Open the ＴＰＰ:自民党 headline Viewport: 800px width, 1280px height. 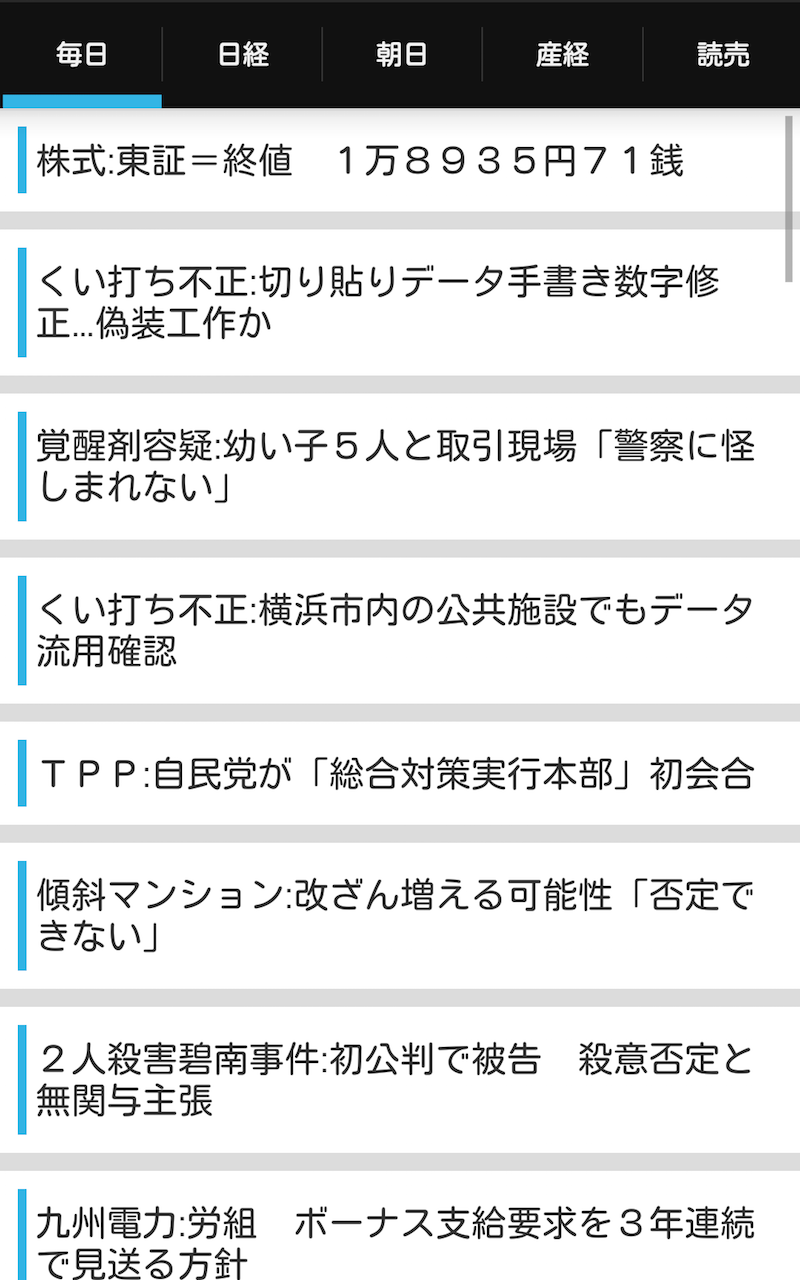click(x=395, y=773)
